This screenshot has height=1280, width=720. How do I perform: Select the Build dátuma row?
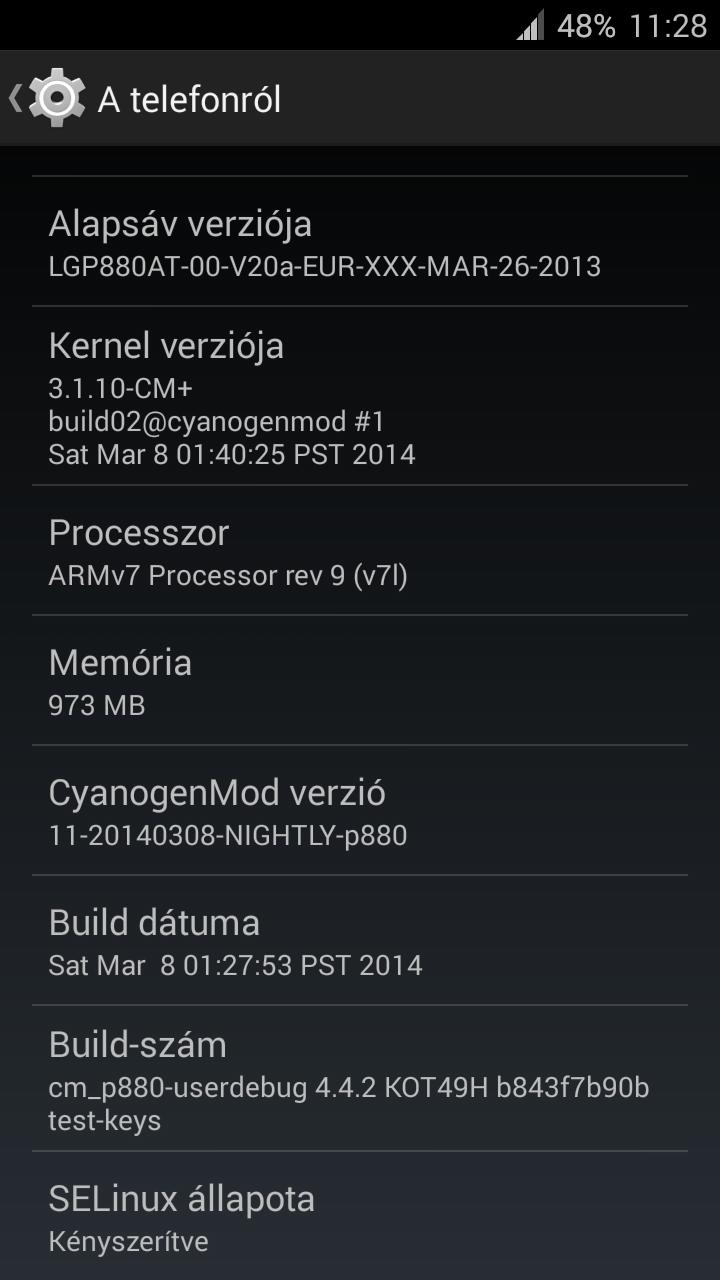pos(360,940)
